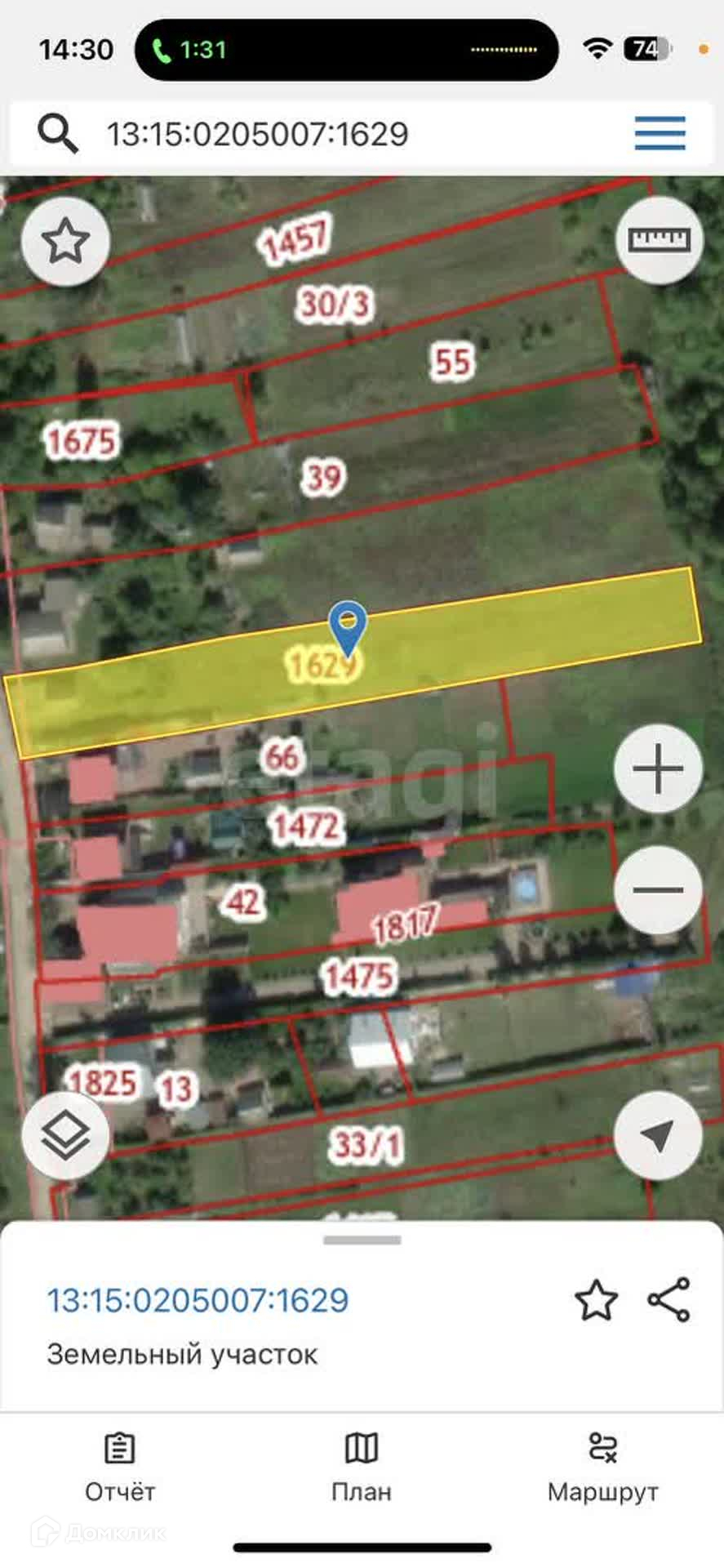Open favorites with the star button on the map
This screenshot has width=724, height=1568.
[65, 242]
